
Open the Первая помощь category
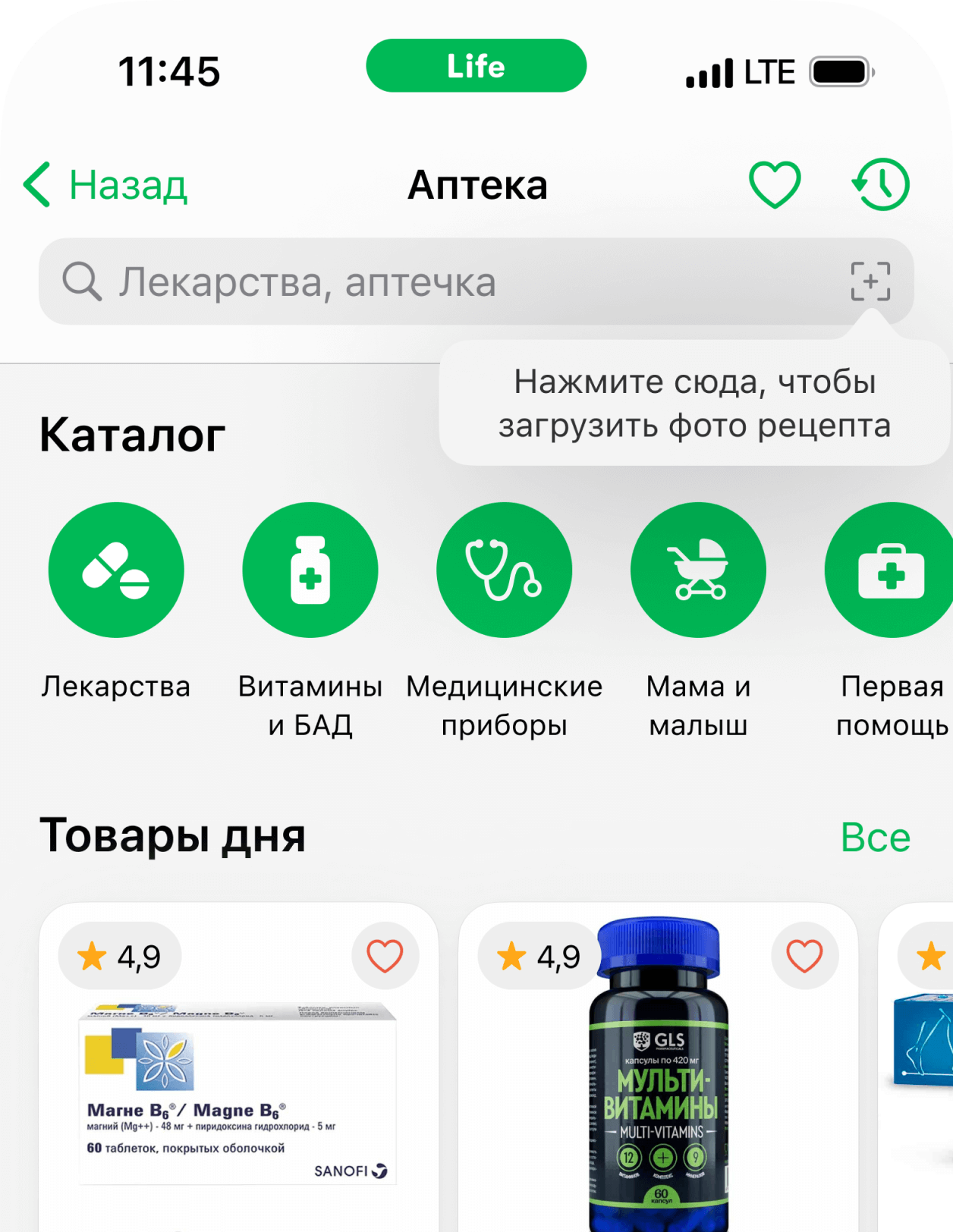[891, 570]
